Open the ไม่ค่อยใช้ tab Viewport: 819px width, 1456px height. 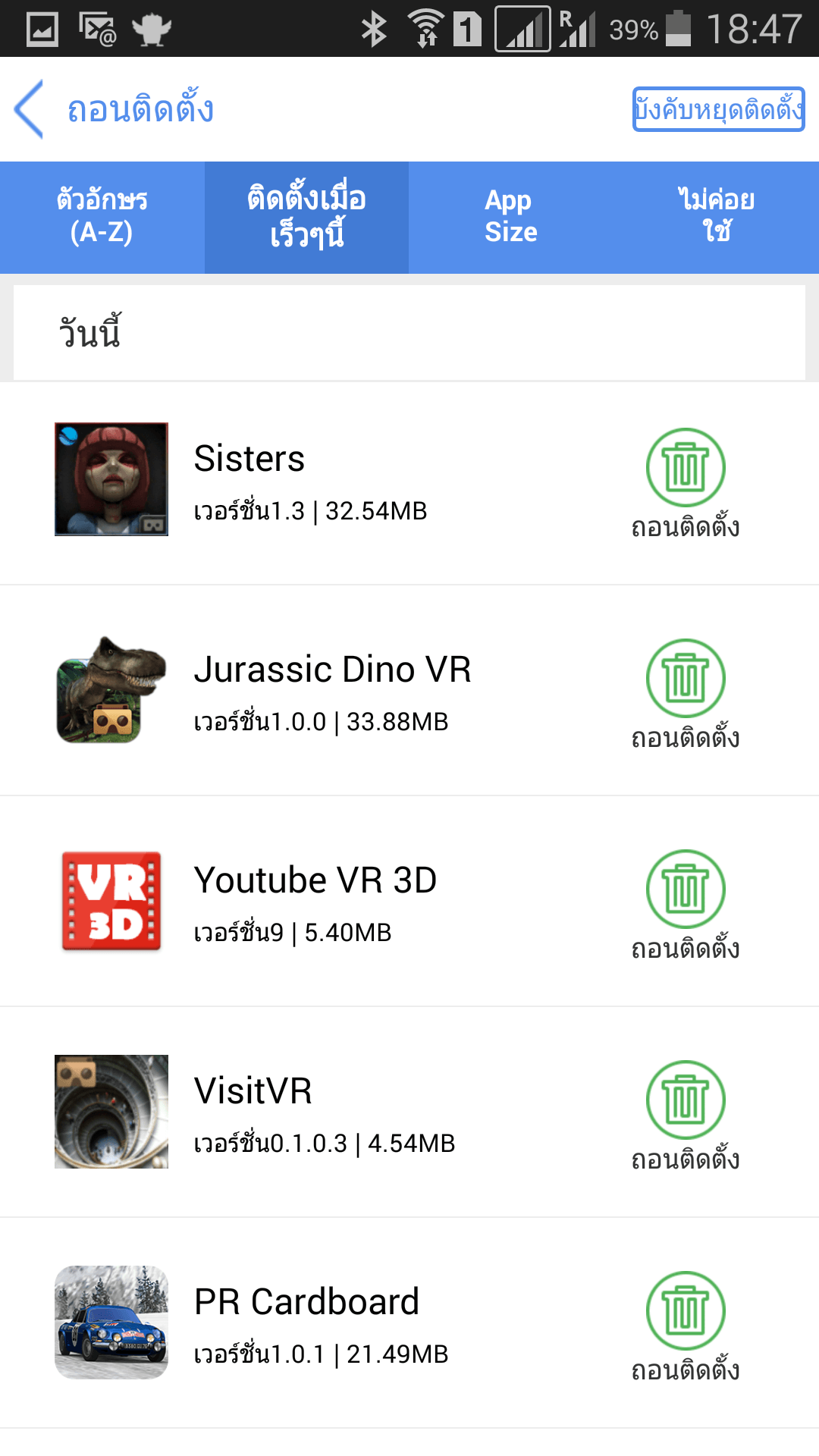(x=716, y=217)
